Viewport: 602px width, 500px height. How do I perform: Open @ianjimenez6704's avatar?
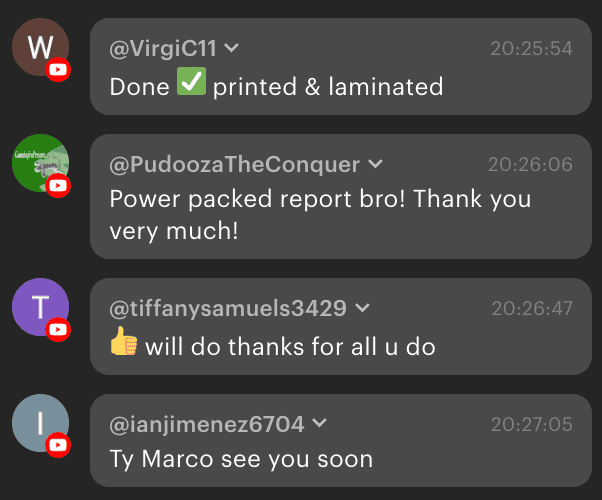coord(40,423)
